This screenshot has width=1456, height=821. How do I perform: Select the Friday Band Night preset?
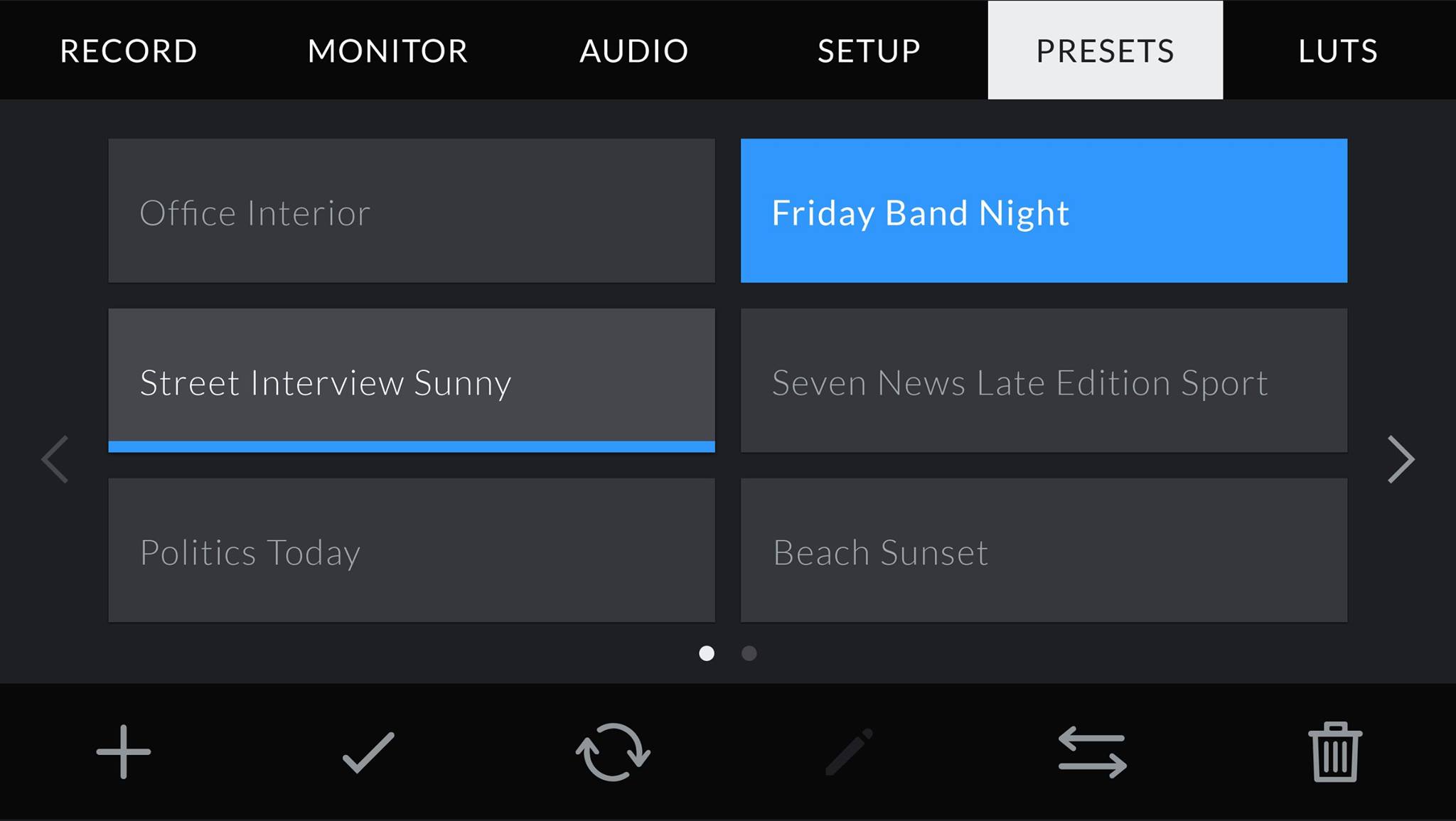click(1044, 211)
